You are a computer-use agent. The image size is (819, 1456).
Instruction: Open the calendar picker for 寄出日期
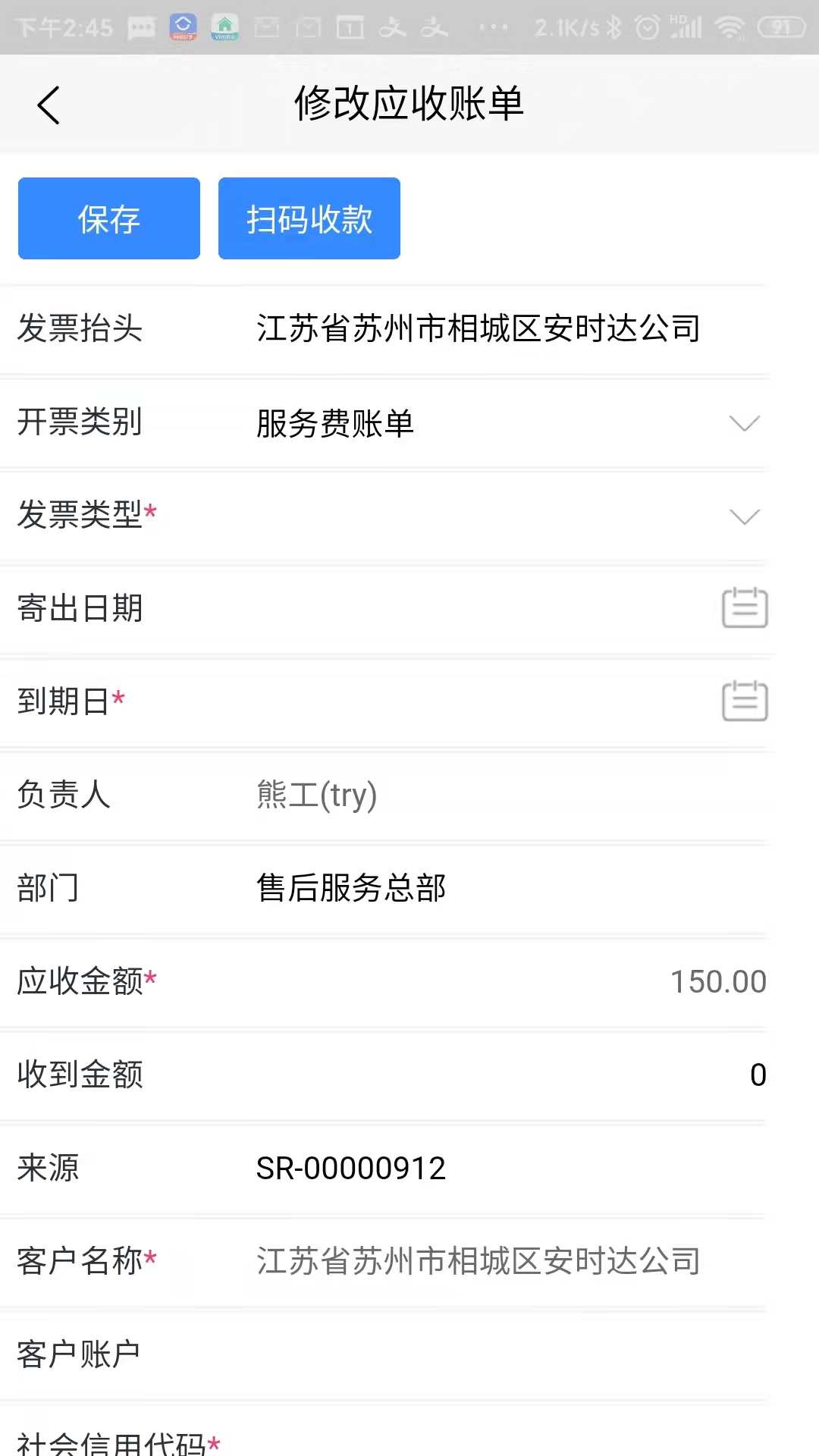point(743,607)
